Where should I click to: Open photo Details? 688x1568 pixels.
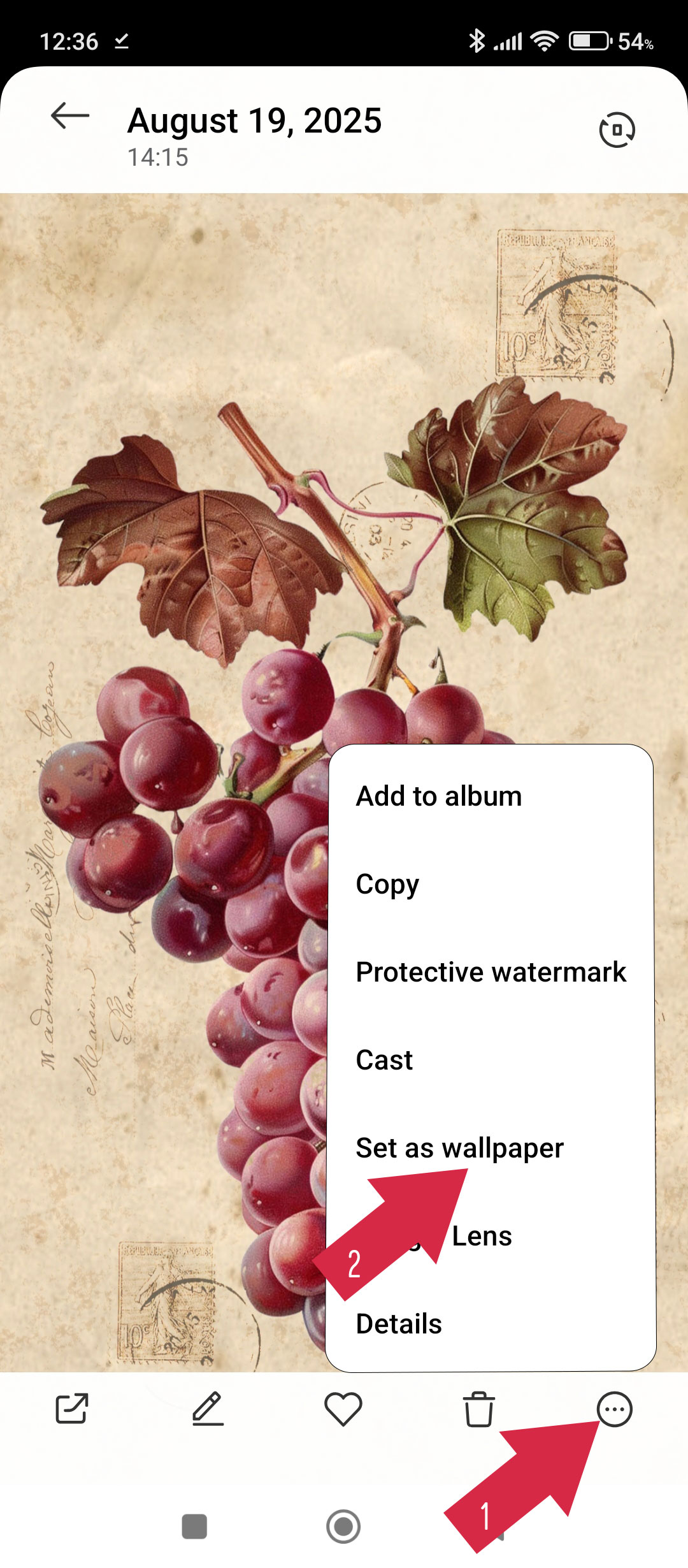(x=491, y=1324)
